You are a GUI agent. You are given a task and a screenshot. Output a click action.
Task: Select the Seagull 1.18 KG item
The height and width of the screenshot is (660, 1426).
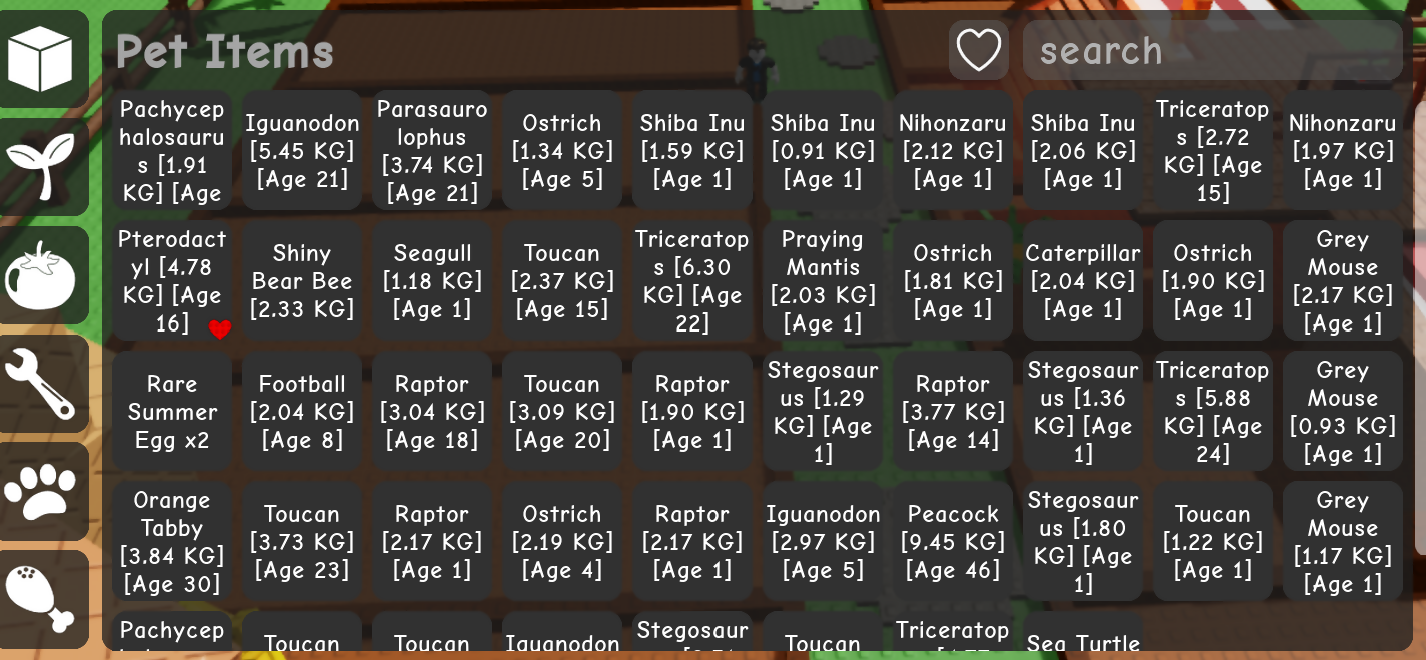(x=432, y=281)
